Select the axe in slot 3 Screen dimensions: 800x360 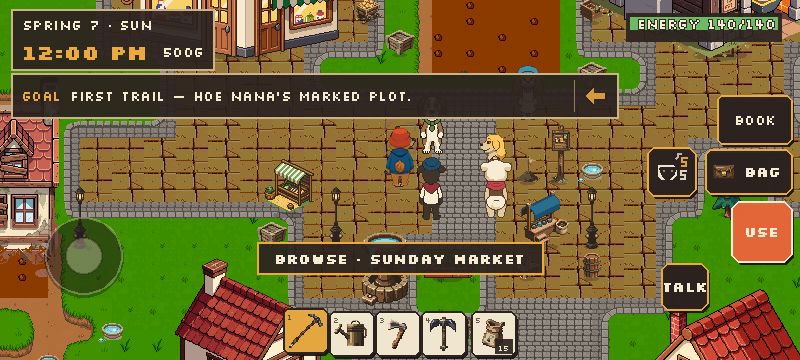[397, 333]
